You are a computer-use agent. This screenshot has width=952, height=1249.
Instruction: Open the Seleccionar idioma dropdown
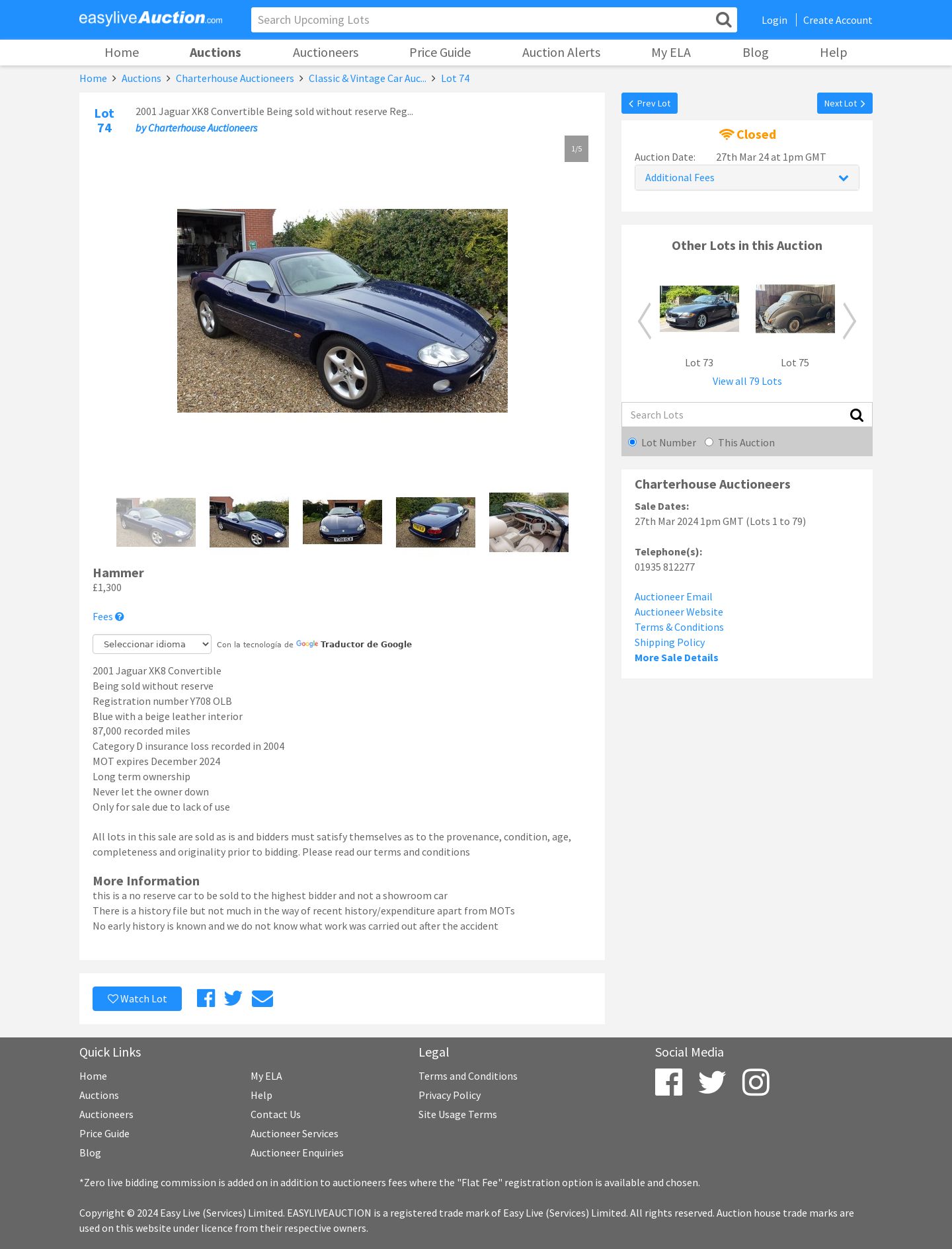click(152, 644)
